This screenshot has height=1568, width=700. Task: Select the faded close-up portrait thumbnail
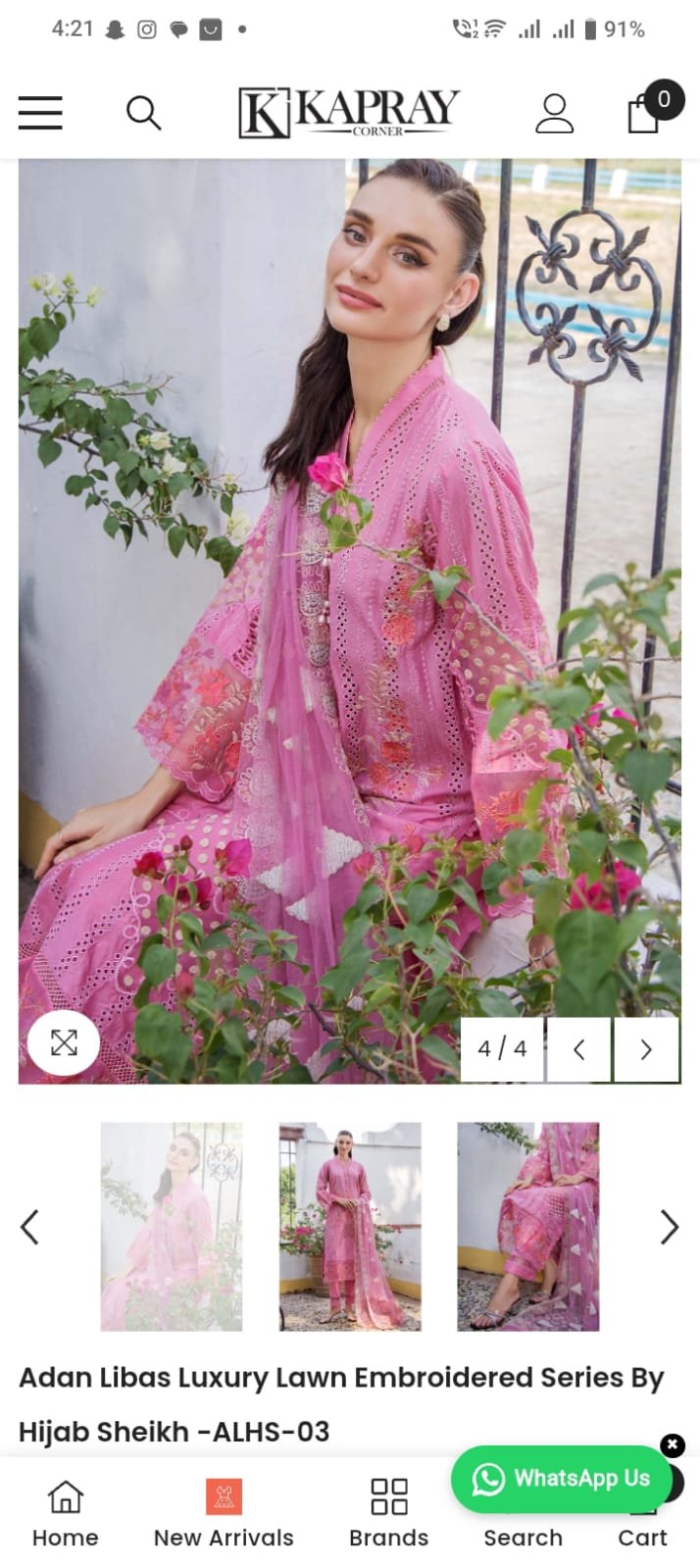tap(172, 1226)
